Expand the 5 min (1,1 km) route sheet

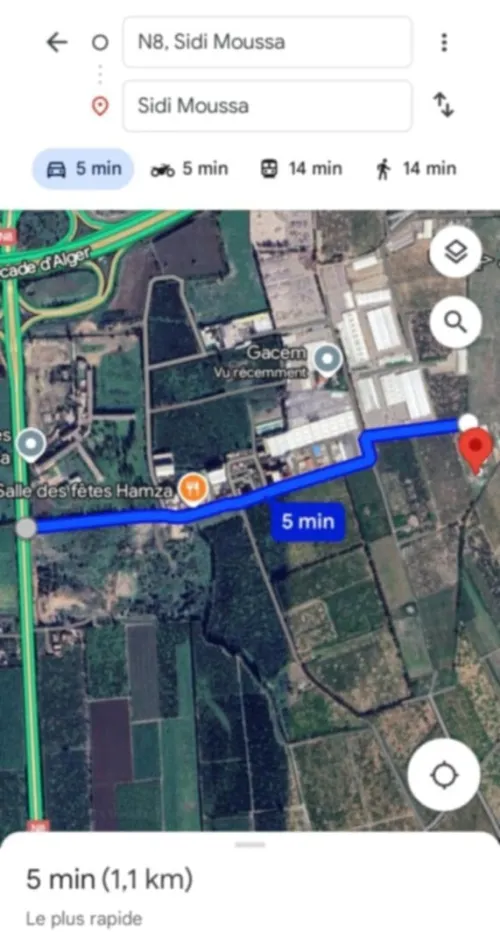click(x=250, y=888)
